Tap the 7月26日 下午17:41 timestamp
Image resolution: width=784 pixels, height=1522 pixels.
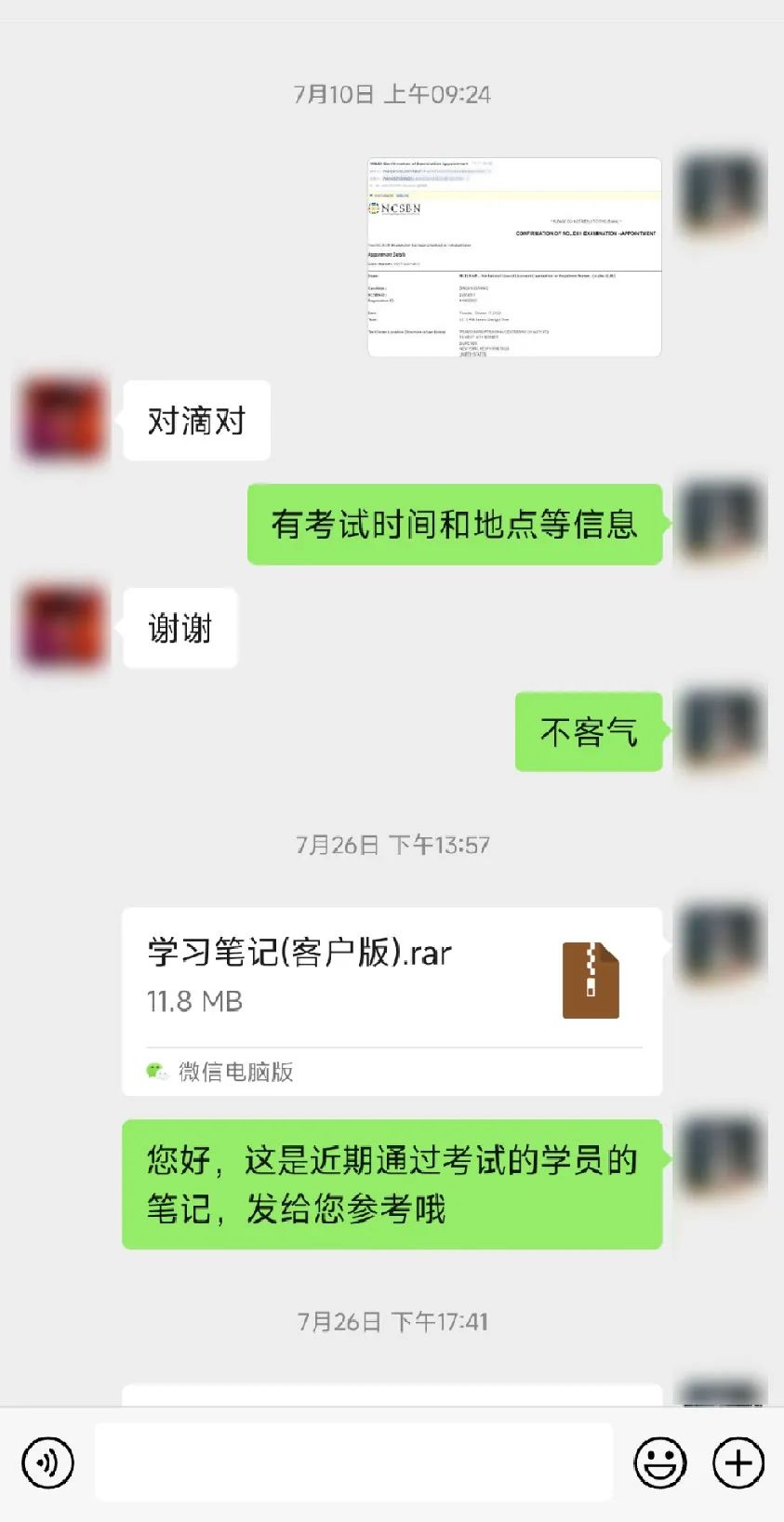(392, 1319)
